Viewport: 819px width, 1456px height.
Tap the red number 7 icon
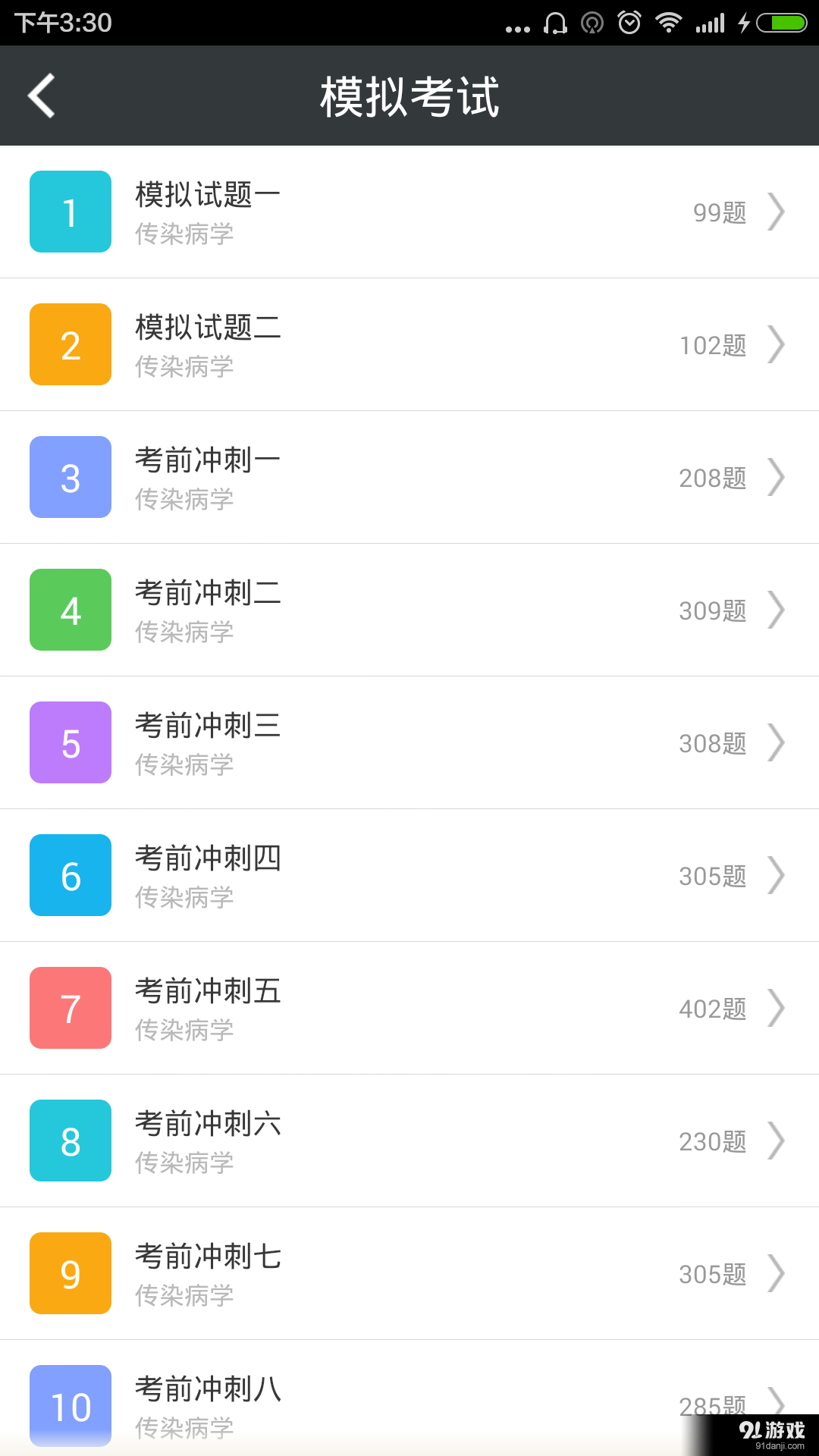[x=70, y=1008]
